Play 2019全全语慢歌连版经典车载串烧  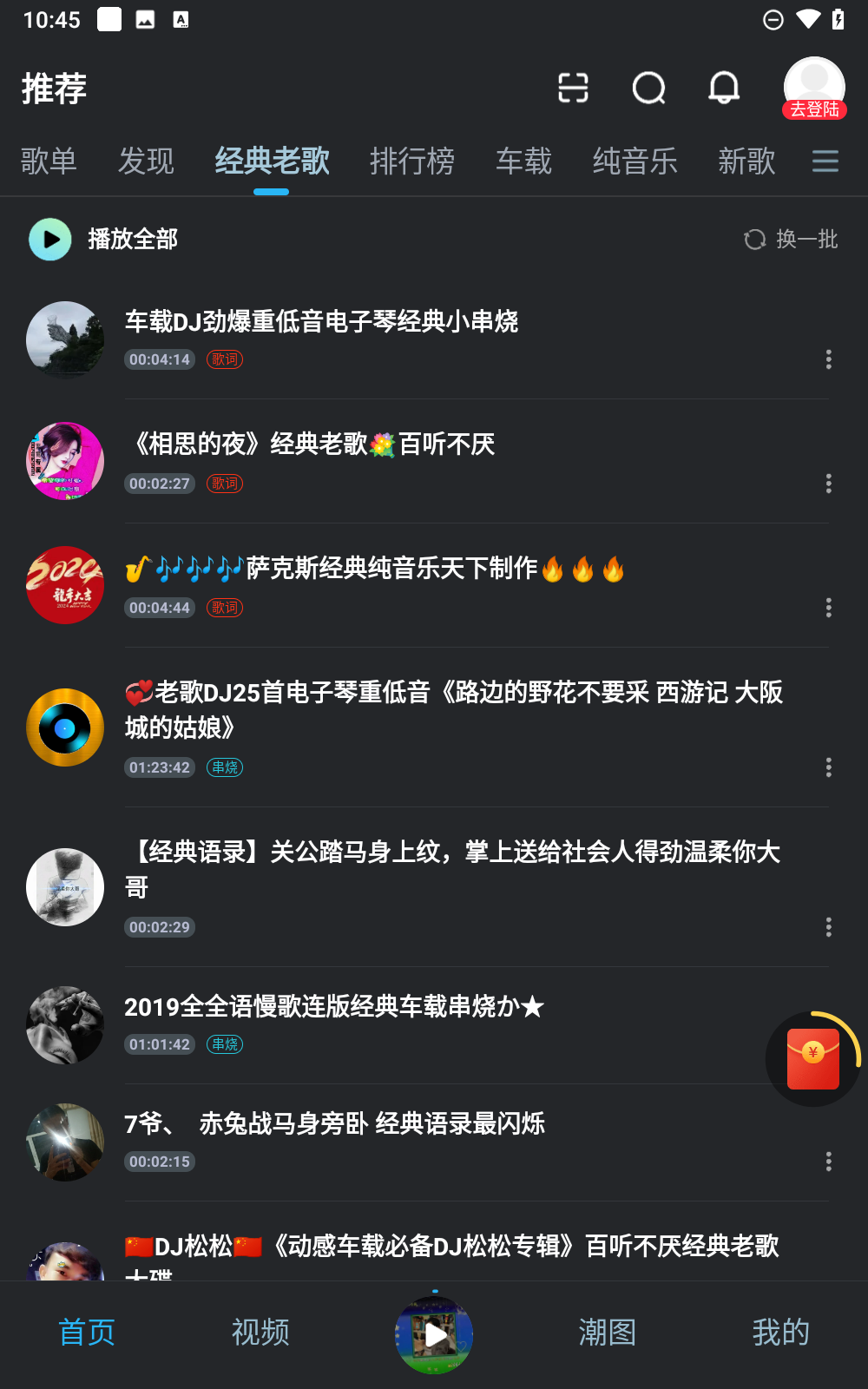click(x=334, y=1007)
